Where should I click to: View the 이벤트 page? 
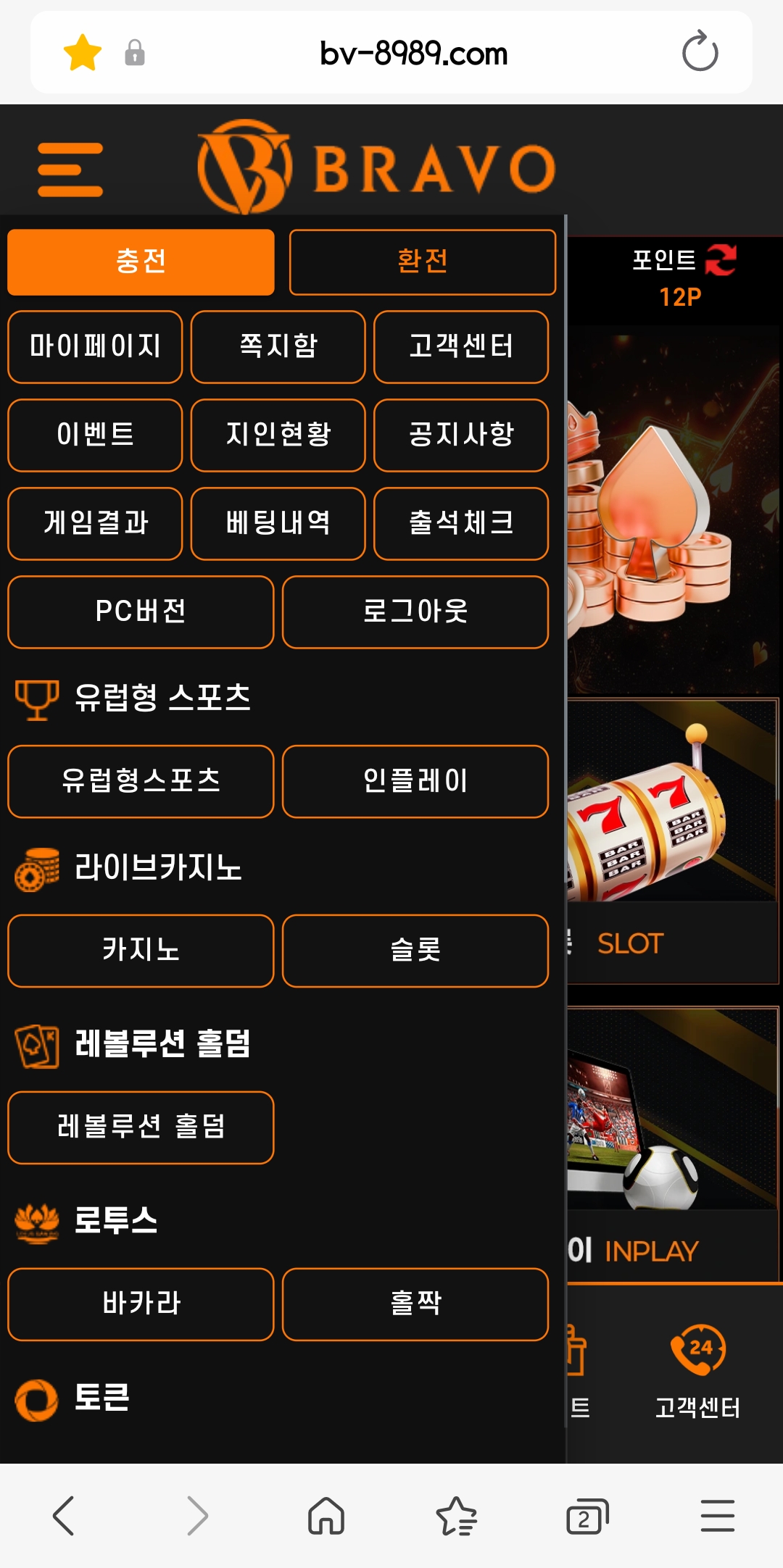[x=95, y=435]
